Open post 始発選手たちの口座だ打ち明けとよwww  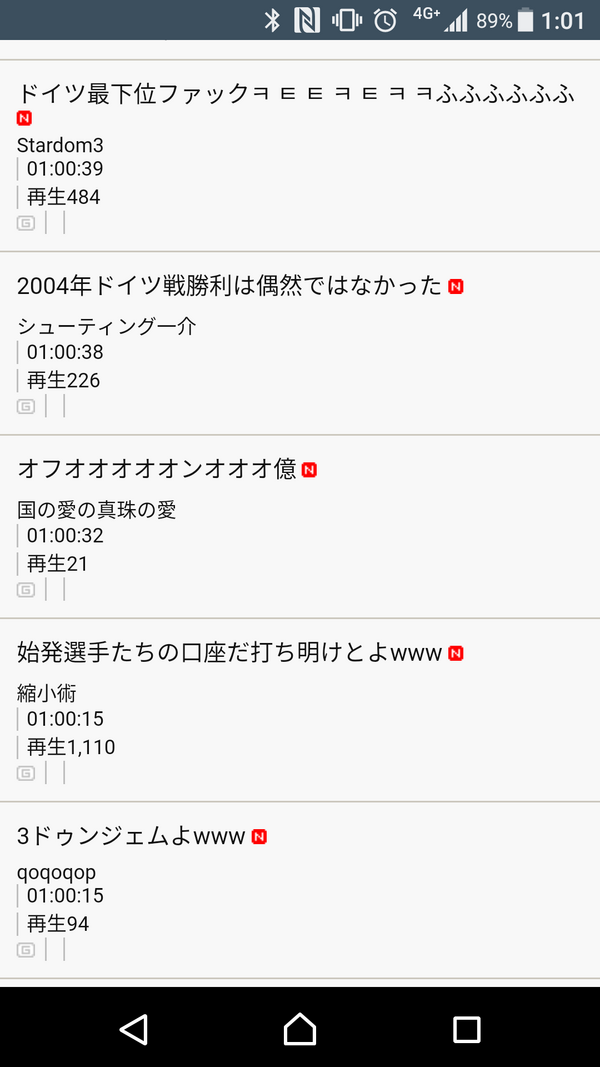[229, 653]
